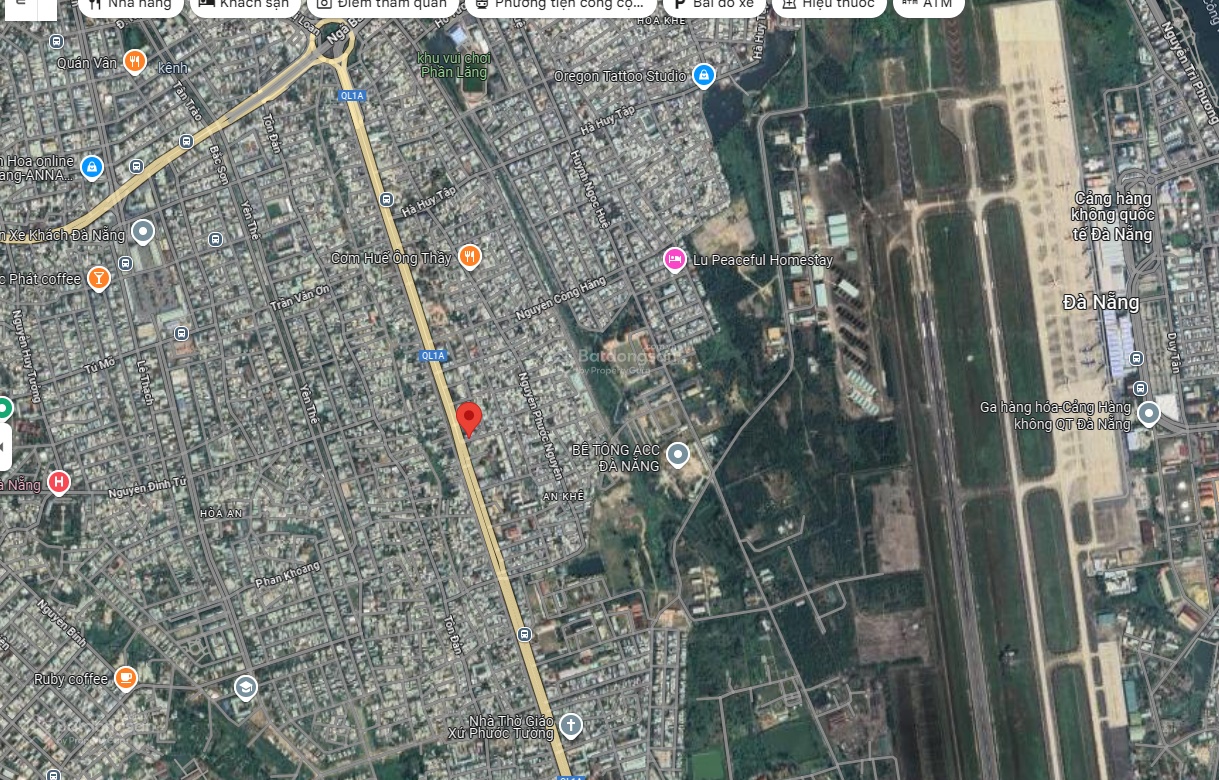Expand the collapsed side panel arrow
This screenshot has width=1219, height=780.
pos(4,446)
